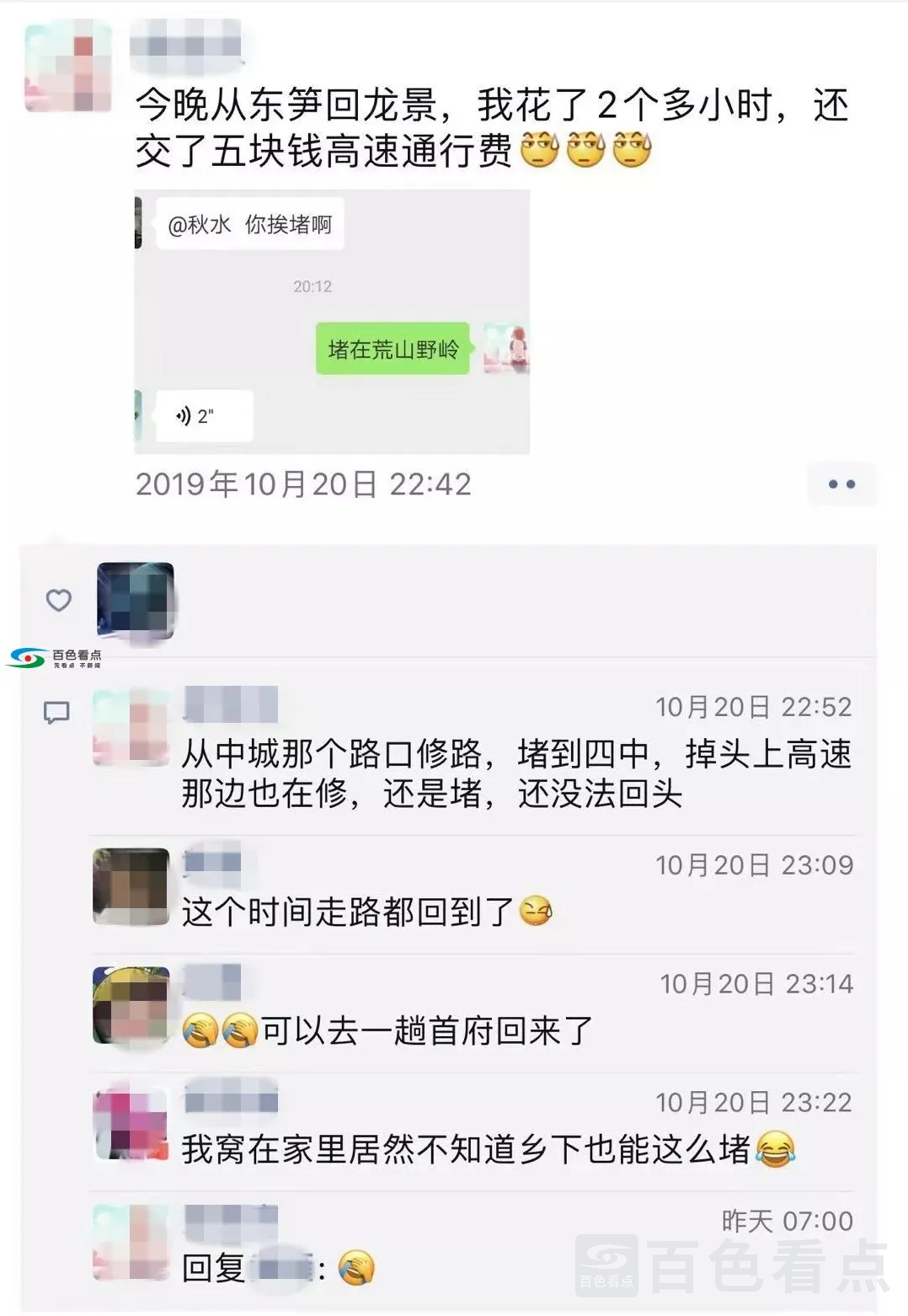Open the post author's avatar
Viewport: 908px width, 1316px height.
point(68,67)
